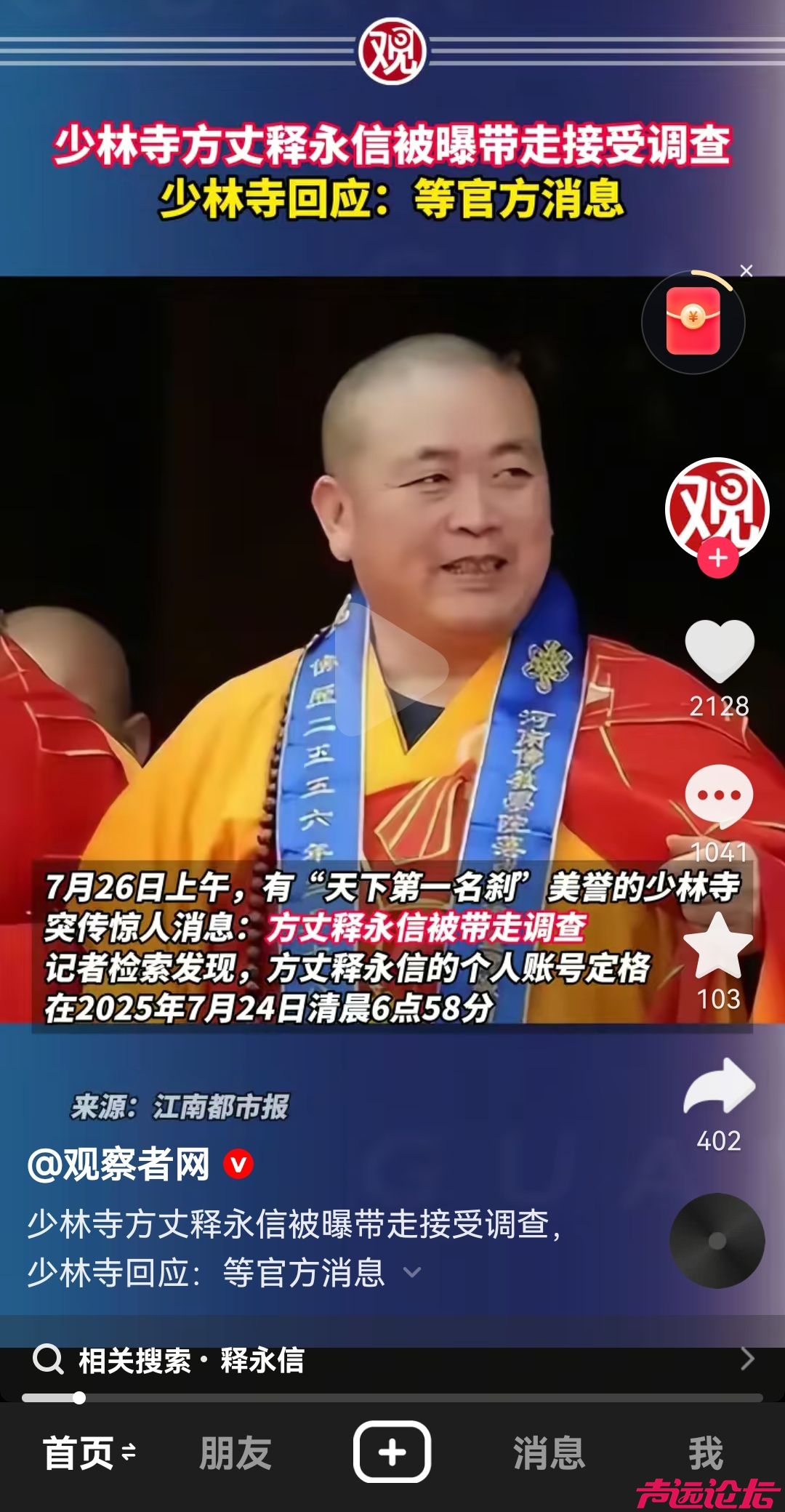The width and height of the screenshot is (785, 1512).
Task: Follow 观察者网 with the plus button
Action: pos(718,558)
